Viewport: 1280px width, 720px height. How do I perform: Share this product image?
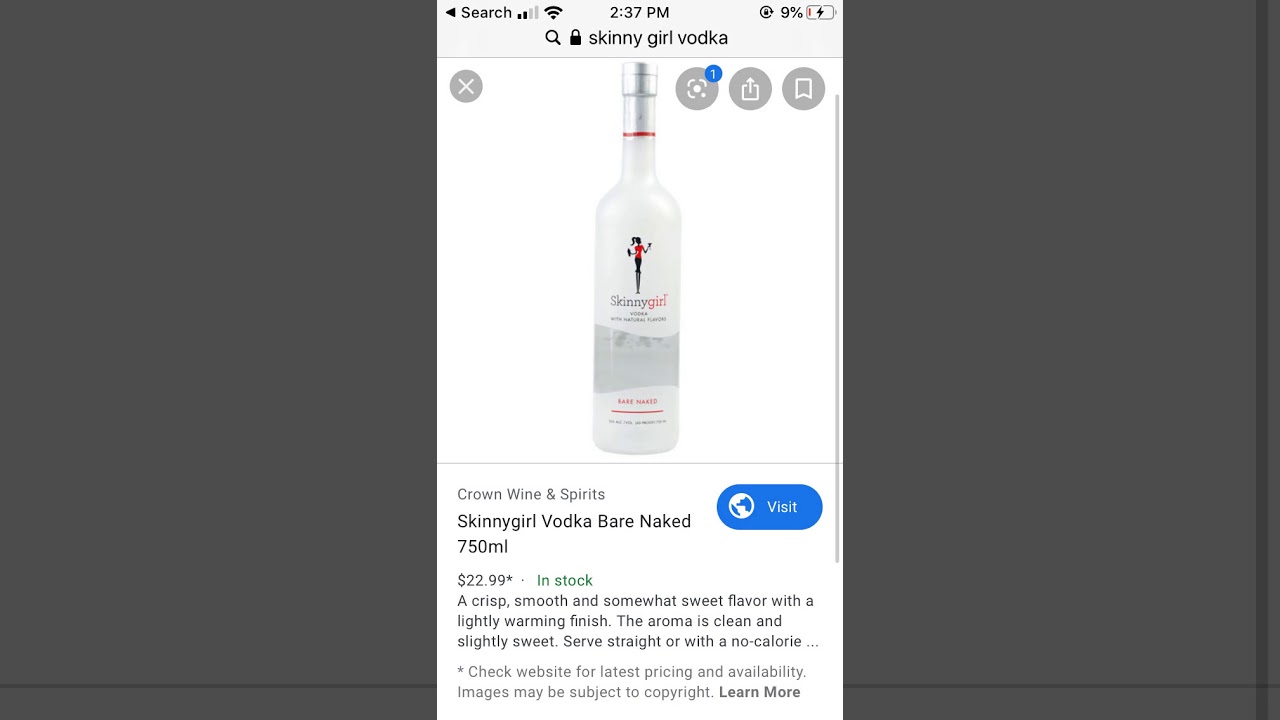tap(750, 89)
